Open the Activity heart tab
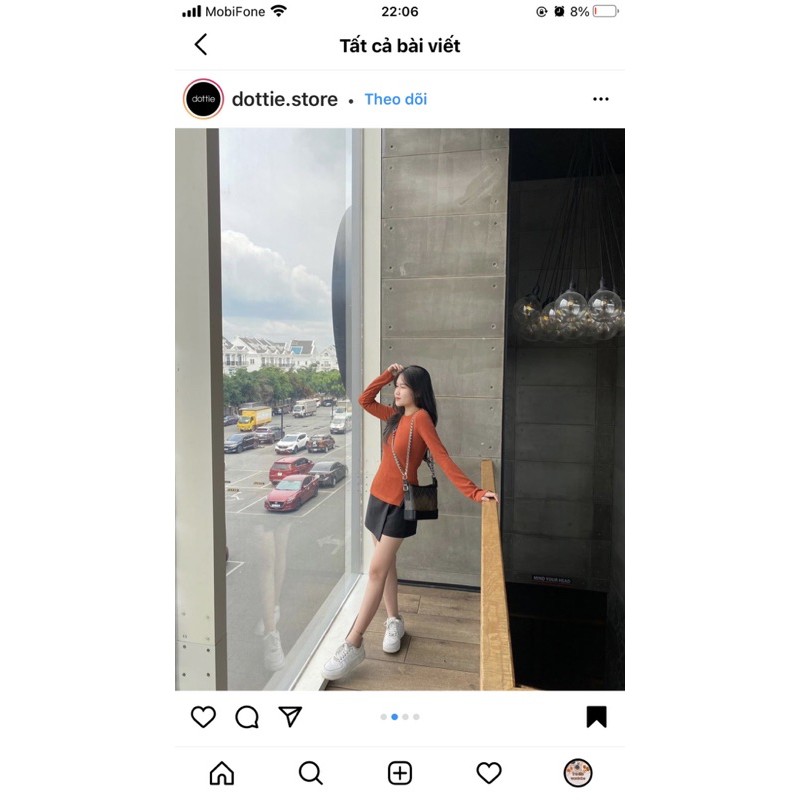Screen dimensions: 800x800 coord(488,773)
